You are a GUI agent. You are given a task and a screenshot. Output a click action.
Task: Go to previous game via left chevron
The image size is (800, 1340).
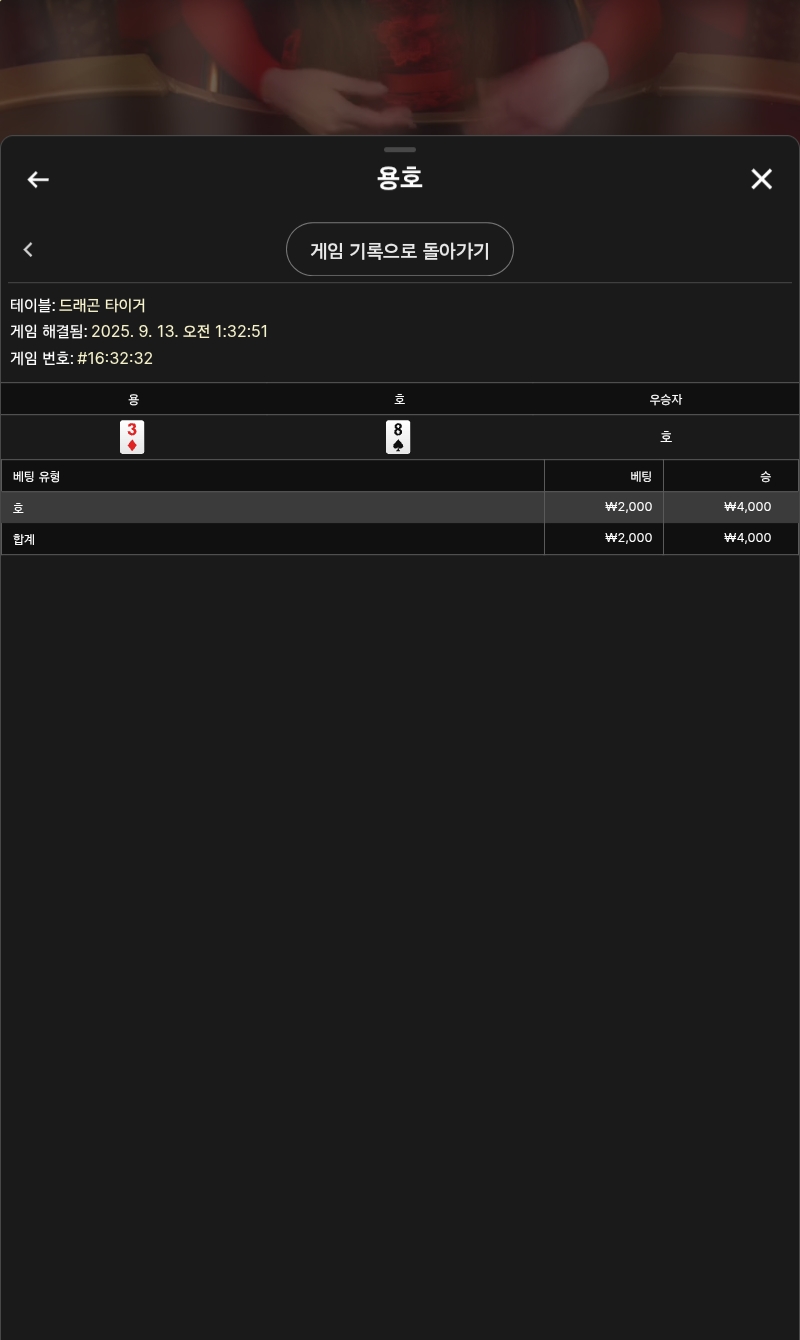28,249
